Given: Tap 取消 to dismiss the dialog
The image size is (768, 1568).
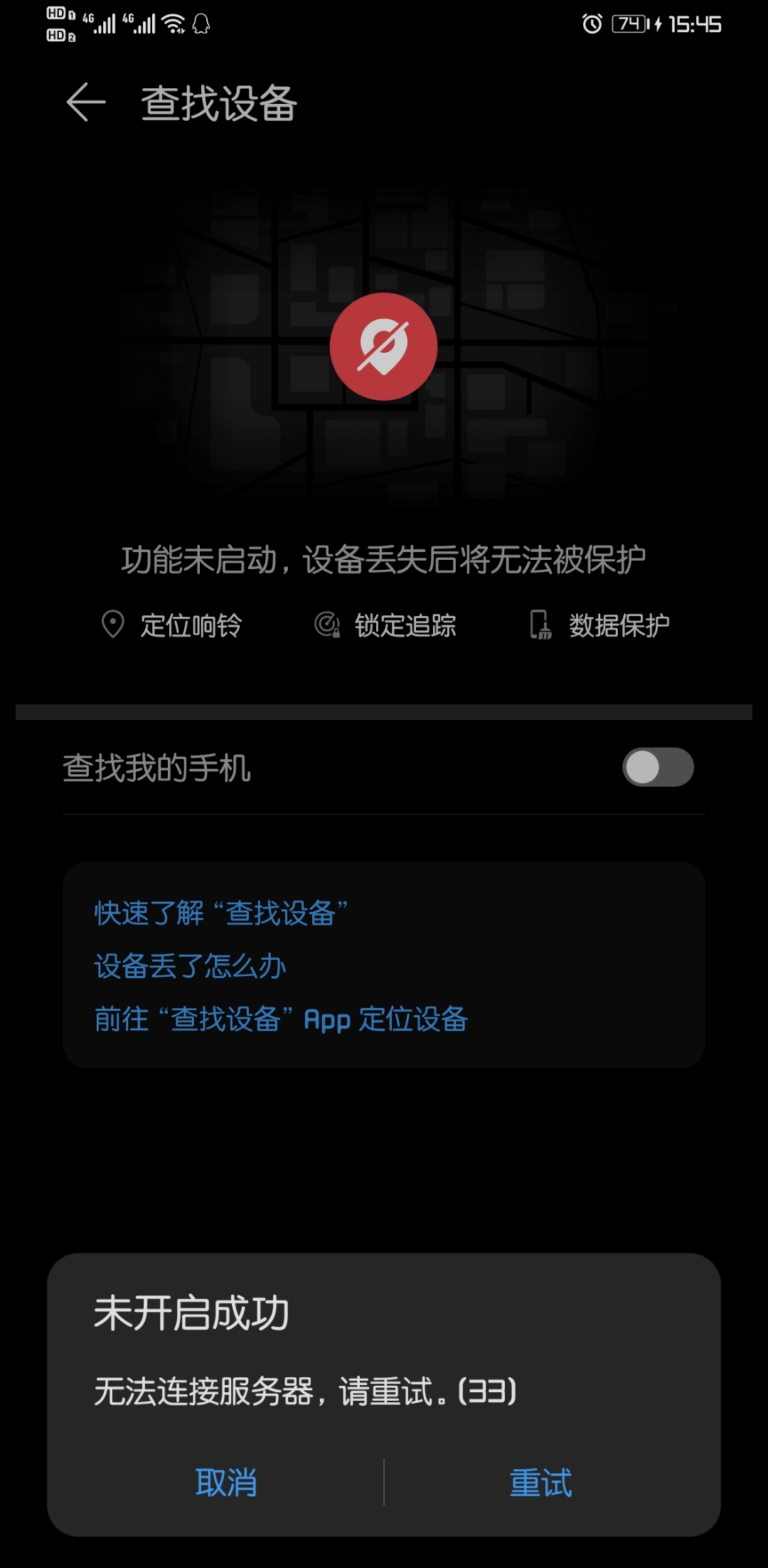Looking at the screenshot, I should pyautogui.click(x=226, y=1483).
